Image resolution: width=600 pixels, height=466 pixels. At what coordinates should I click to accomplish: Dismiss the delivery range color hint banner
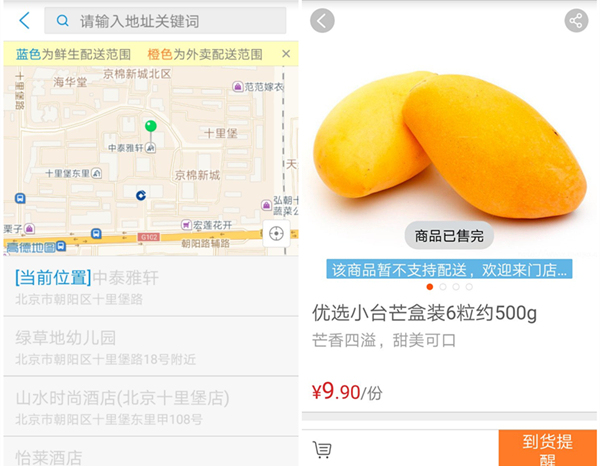286,54
